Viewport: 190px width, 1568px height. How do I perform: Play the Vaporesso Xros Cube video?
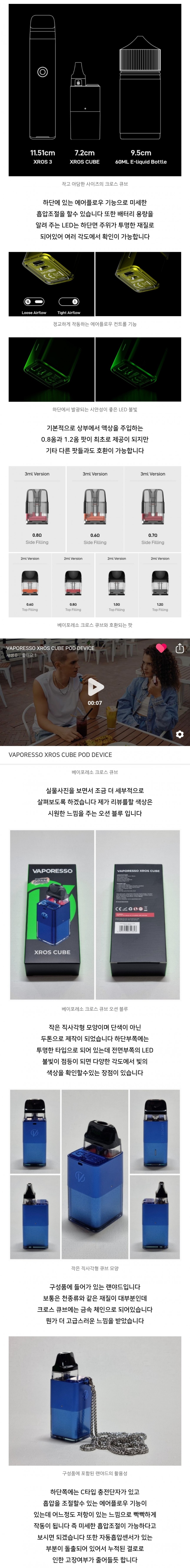(95, 687)
